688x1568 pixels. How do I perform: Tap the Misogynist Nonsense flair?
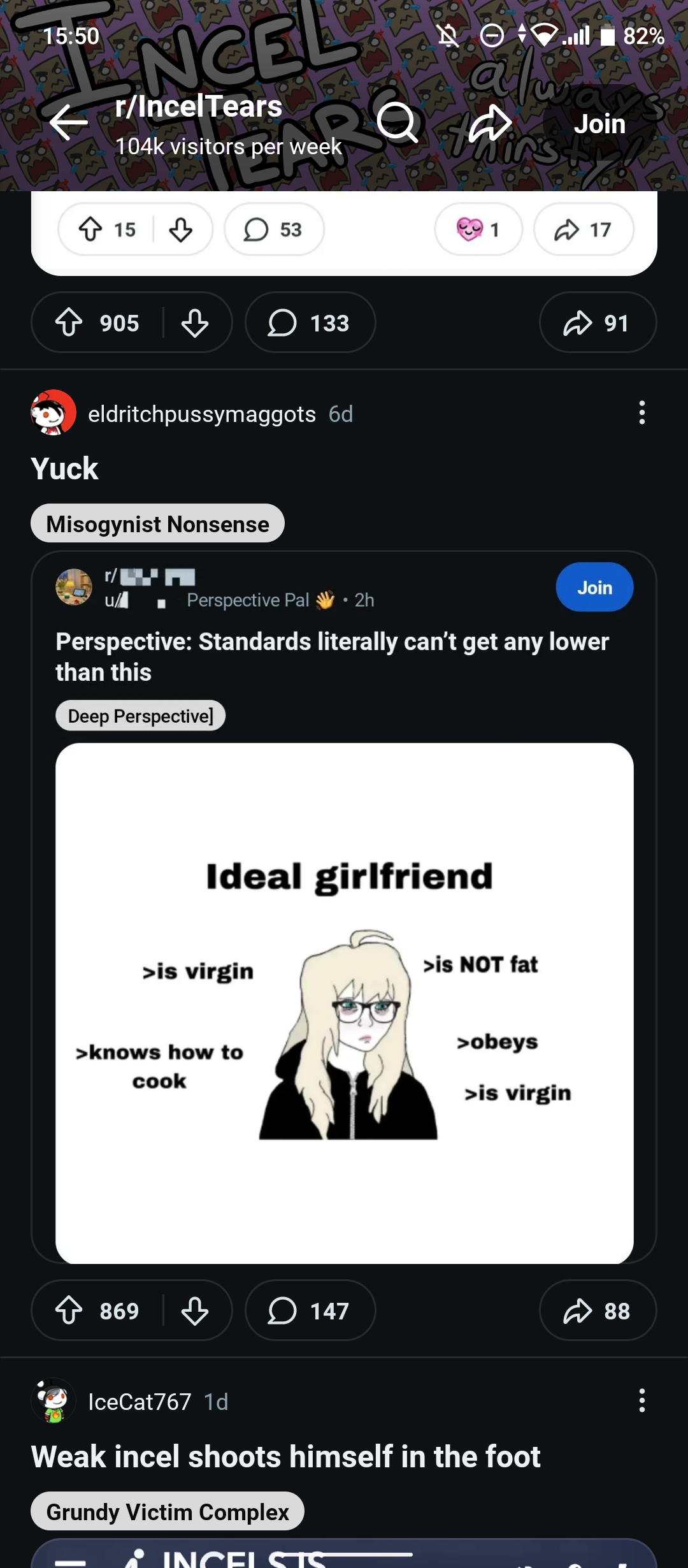pyautogui.click(x=157, y=523)
